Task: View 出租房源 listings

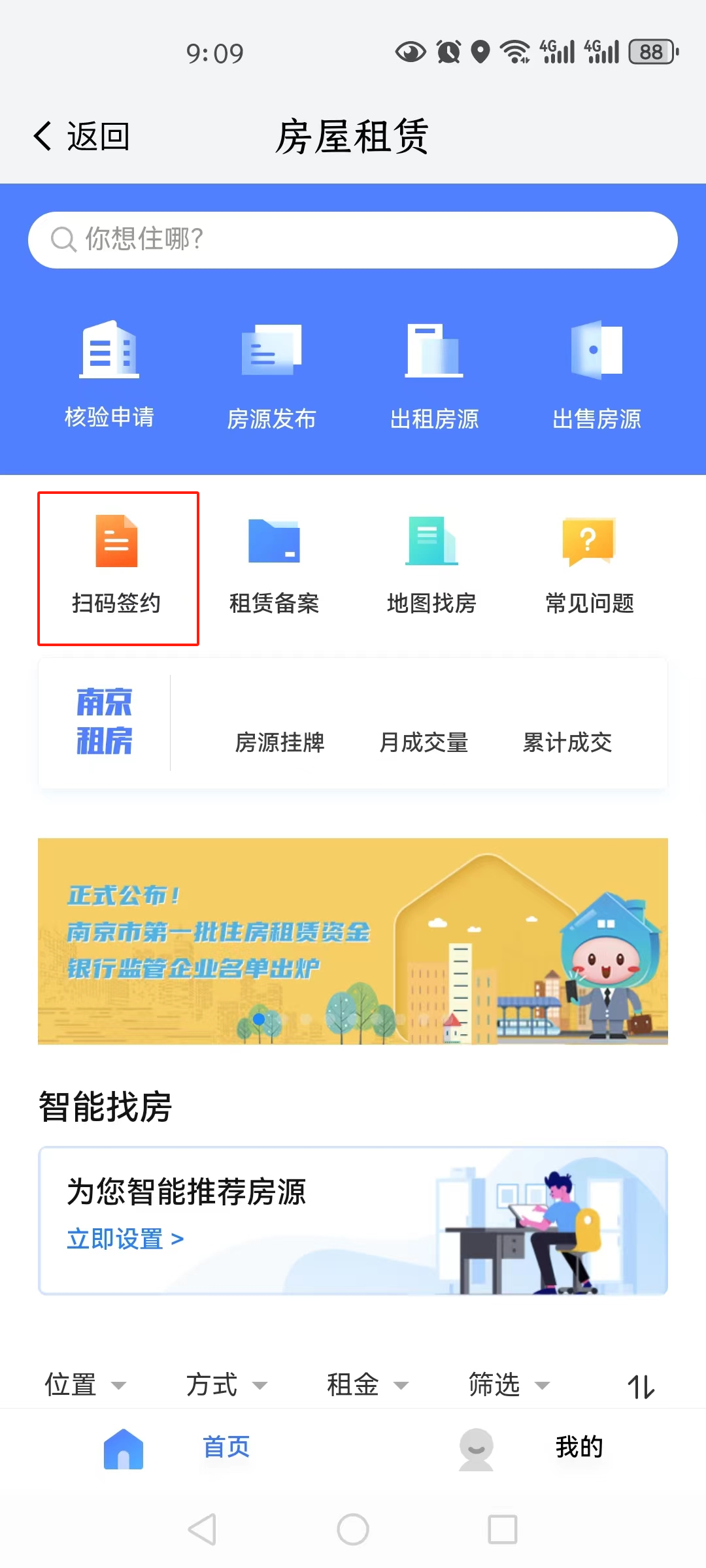Action: pos(434,376)
